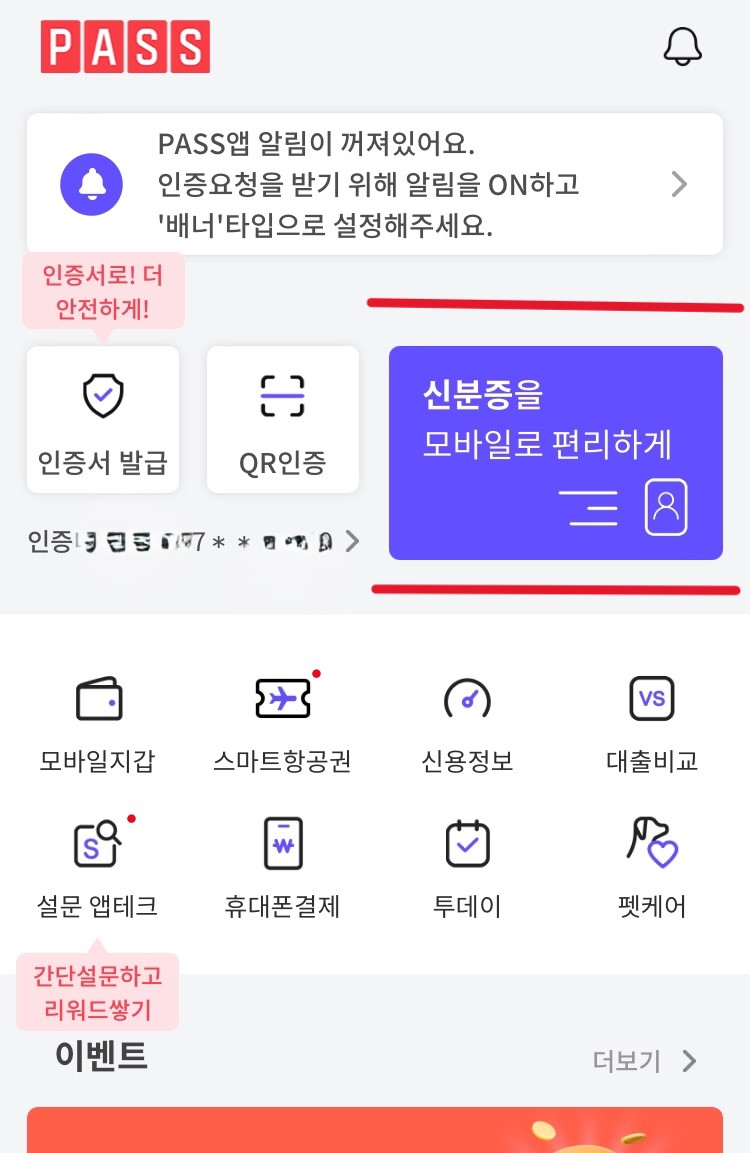Image resolution: width=750 pixels, height=1153 pixels.
Task: Open the 인증서 발급 (certificate issuance) tool
Action: (x=102, y=418)
